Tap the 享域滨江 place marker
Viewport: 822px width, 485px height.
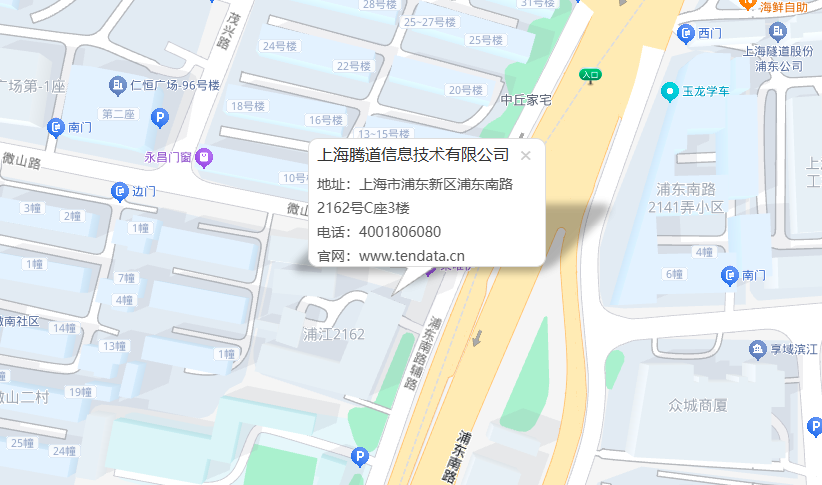click(758, 348)
